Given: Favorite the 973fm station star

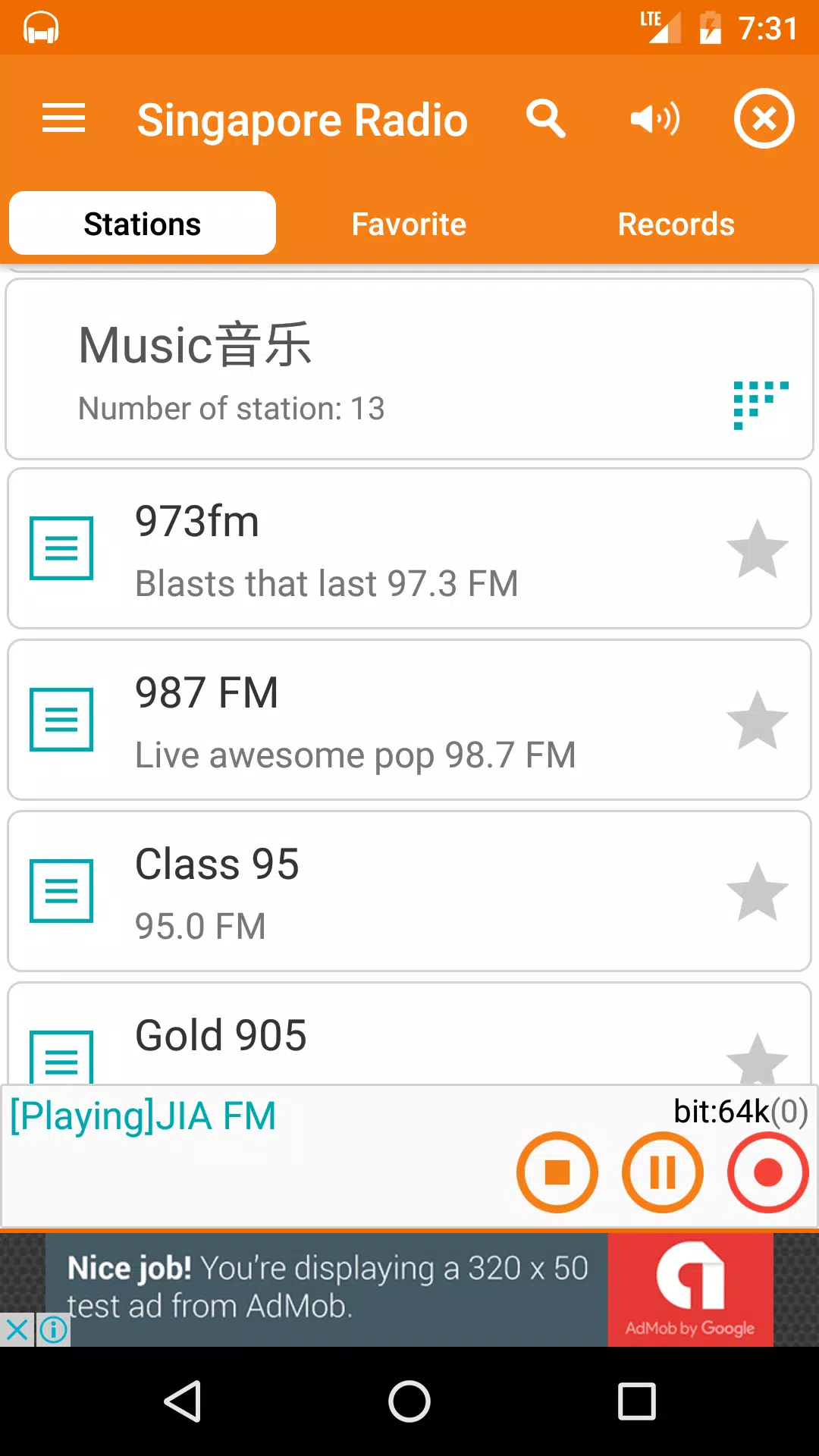Looking at the screenshot, I should pyautogui.click(x=757, y=549).
